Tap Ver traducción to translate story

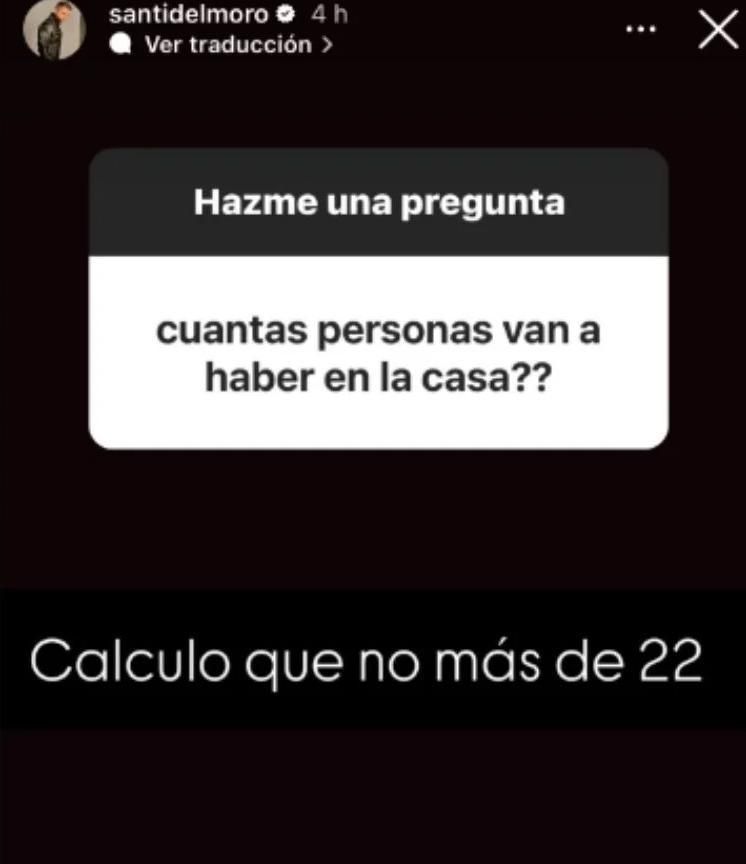tap(226, 45)
